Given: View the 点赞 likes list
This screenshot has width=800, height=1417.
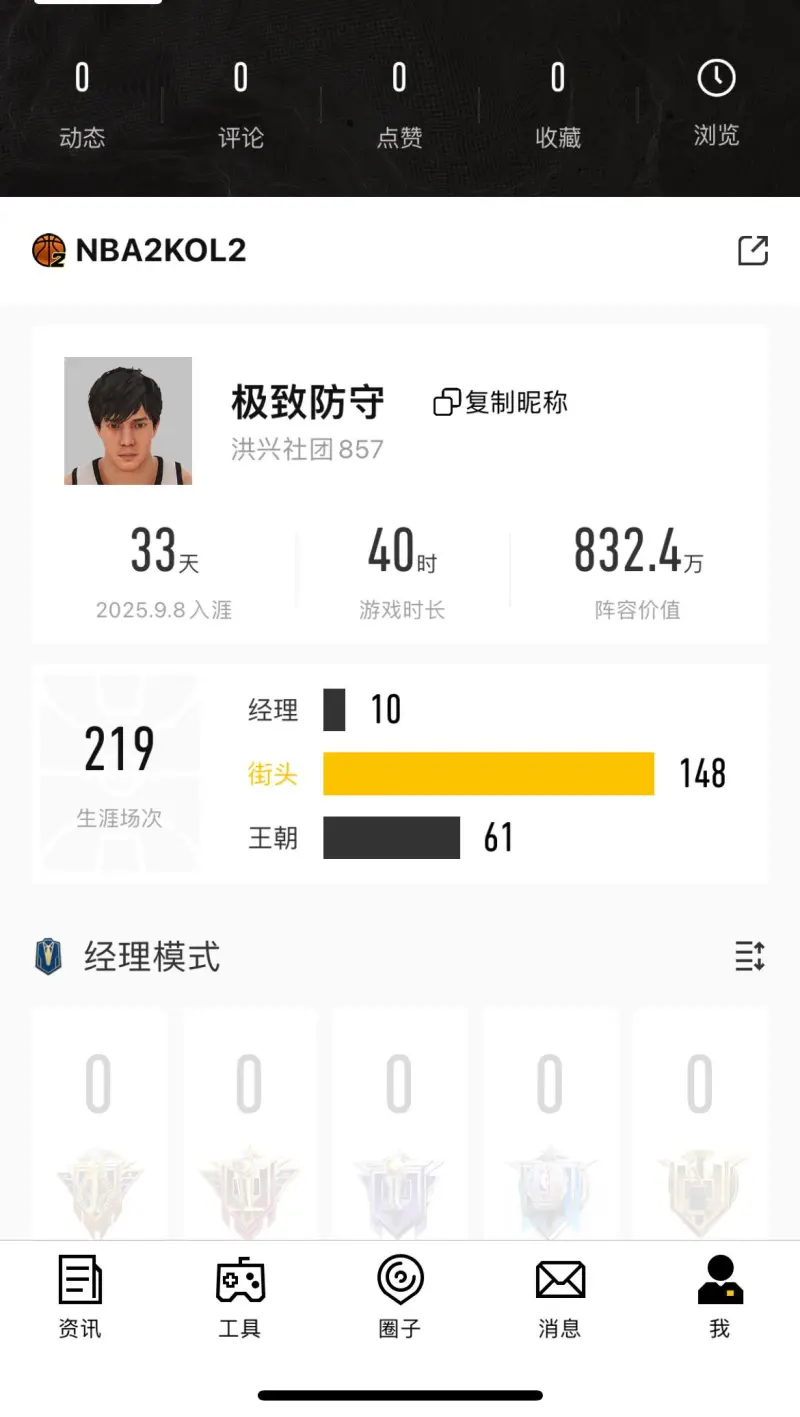Looking at the screenshot, I should click(399, 105).
